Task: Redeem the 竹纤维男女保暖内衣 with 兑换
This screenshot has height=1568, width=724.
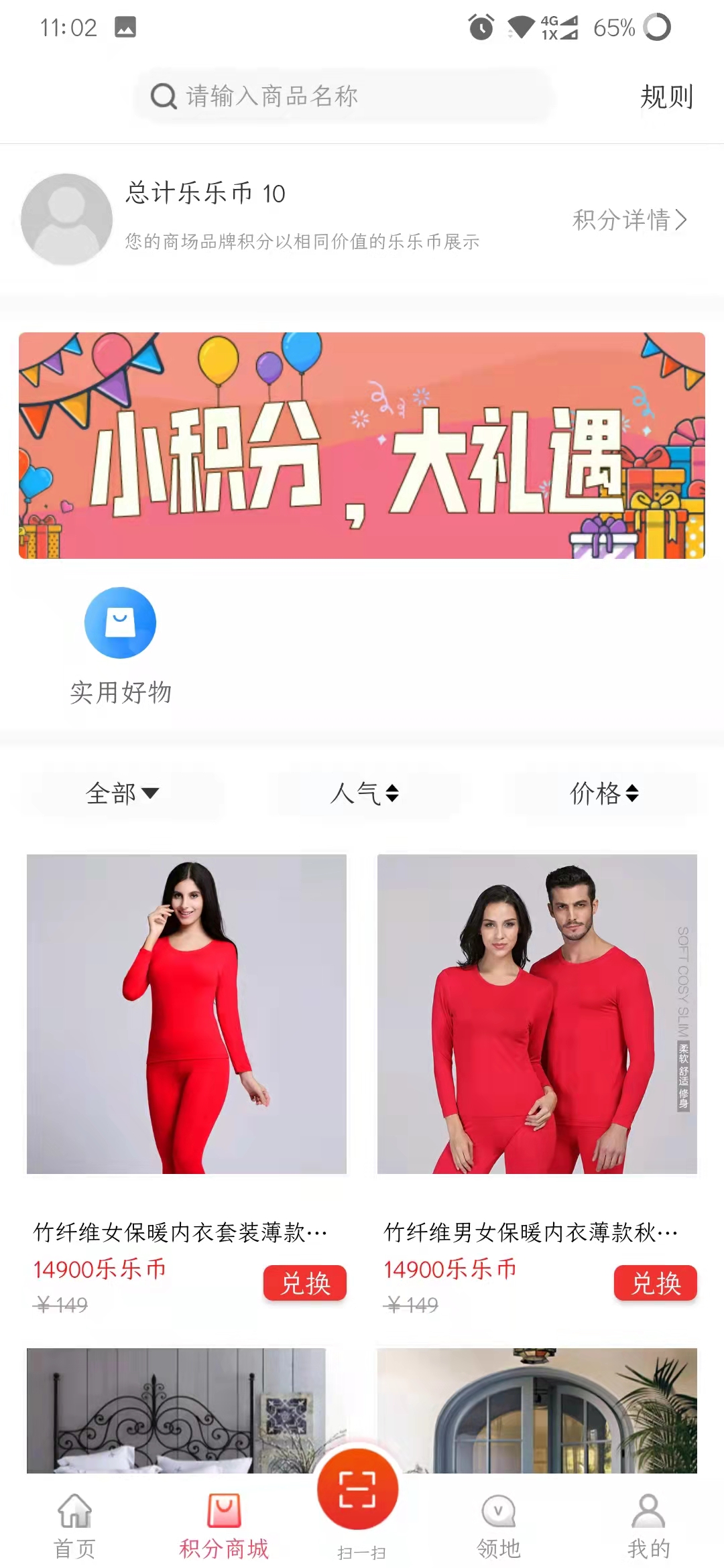Action: click(656, 1283)
